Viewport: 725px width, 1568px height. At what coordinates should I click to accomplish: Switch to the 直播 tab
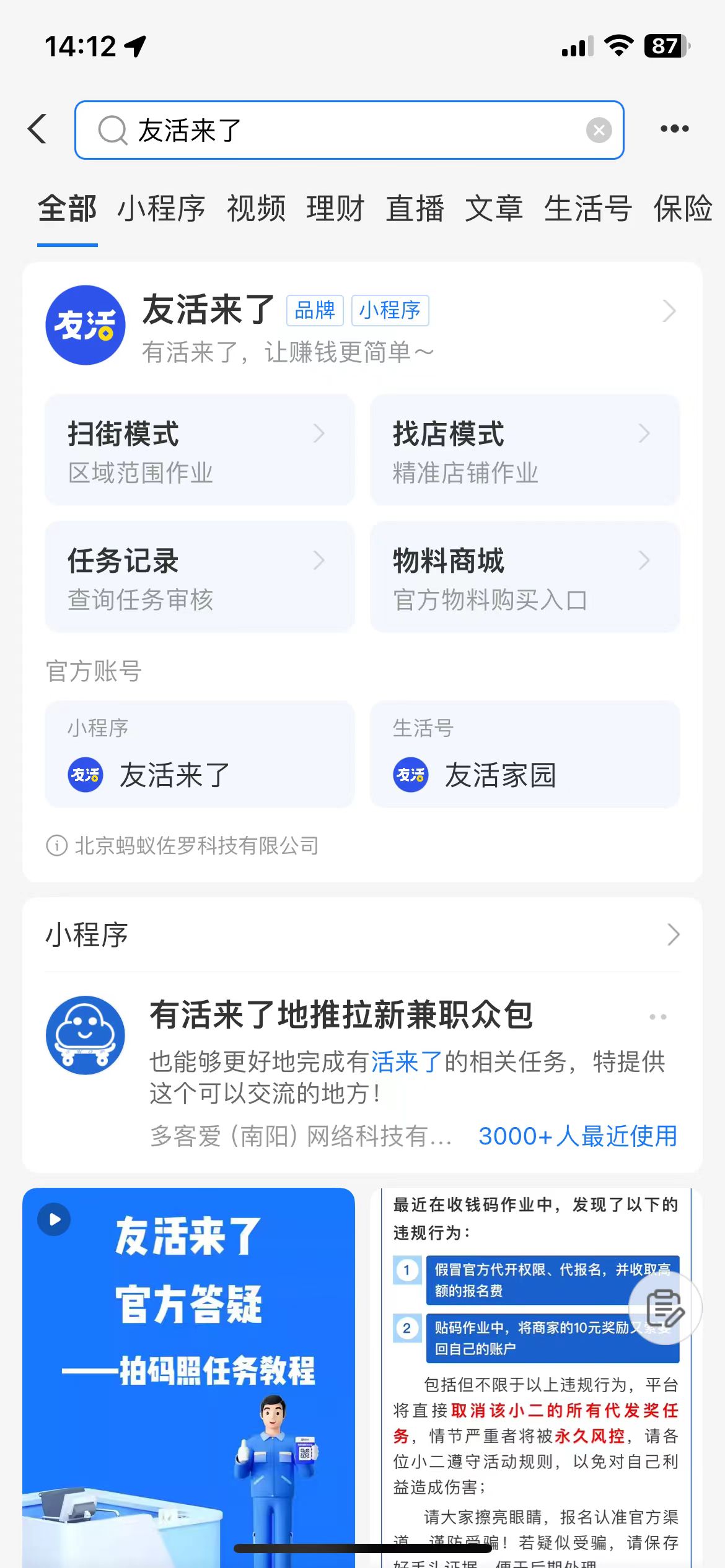point(415,209)
